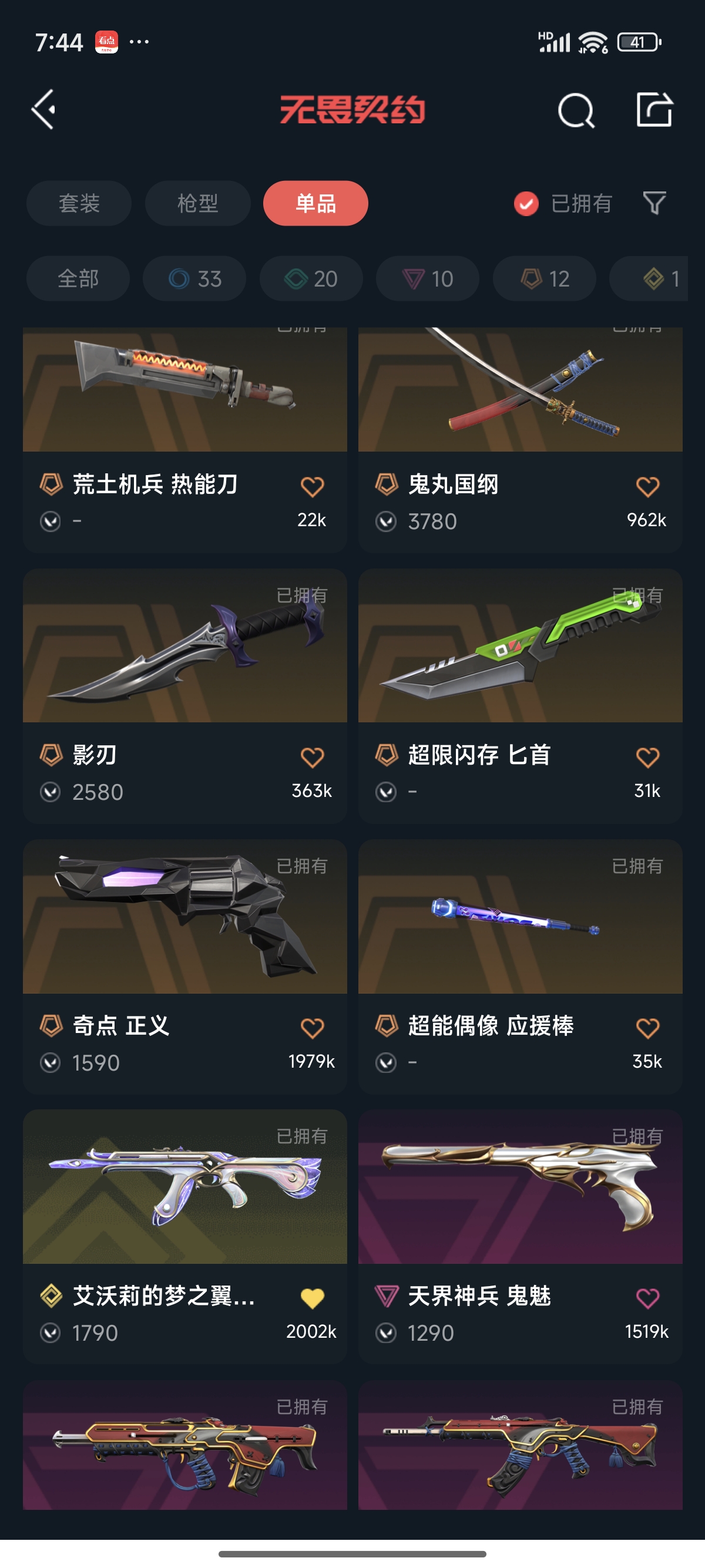Switch to the 枪型 tab

[197, 203]
